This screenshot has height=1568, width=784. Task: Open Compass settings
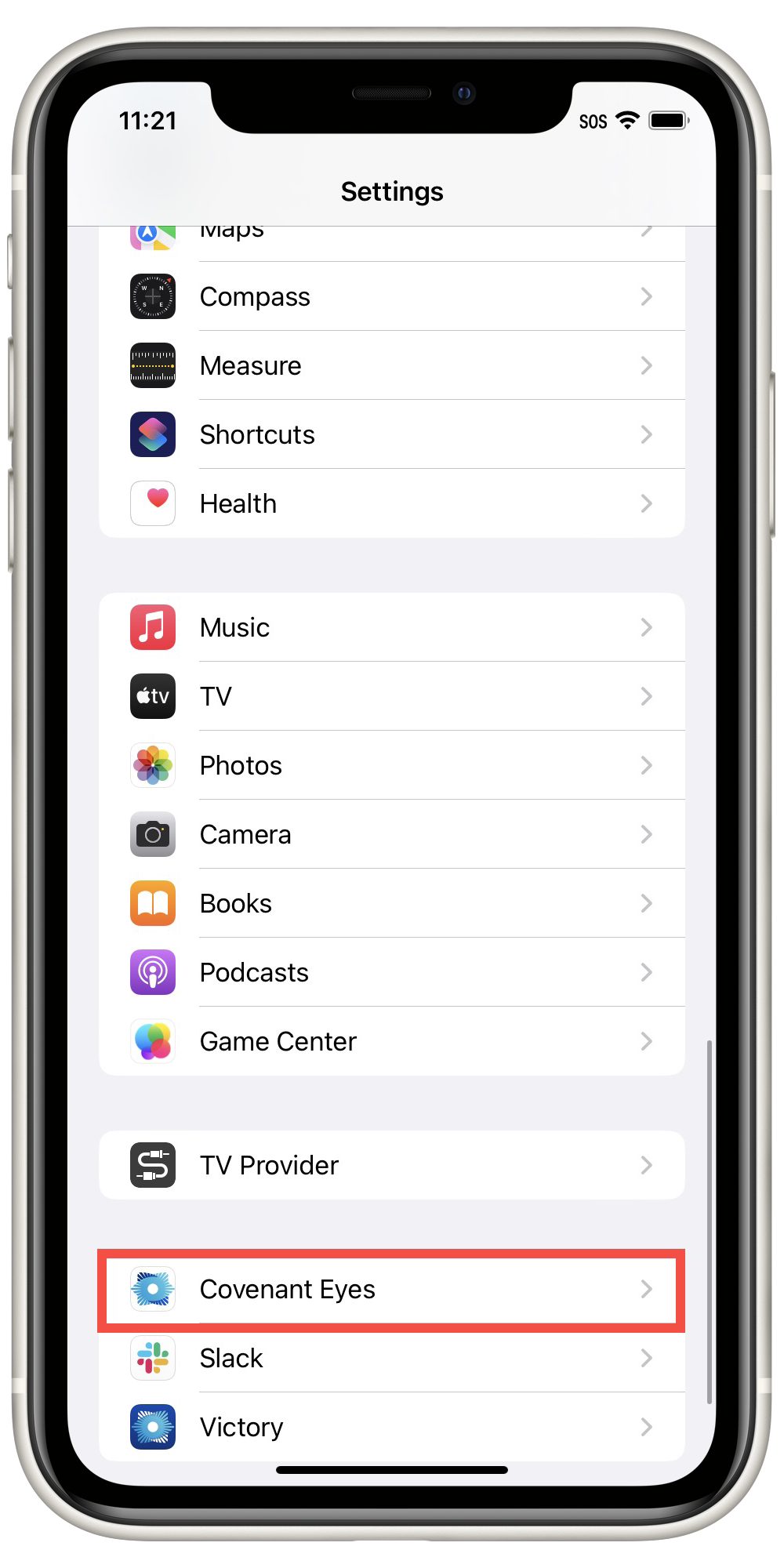tap(392, 296)
